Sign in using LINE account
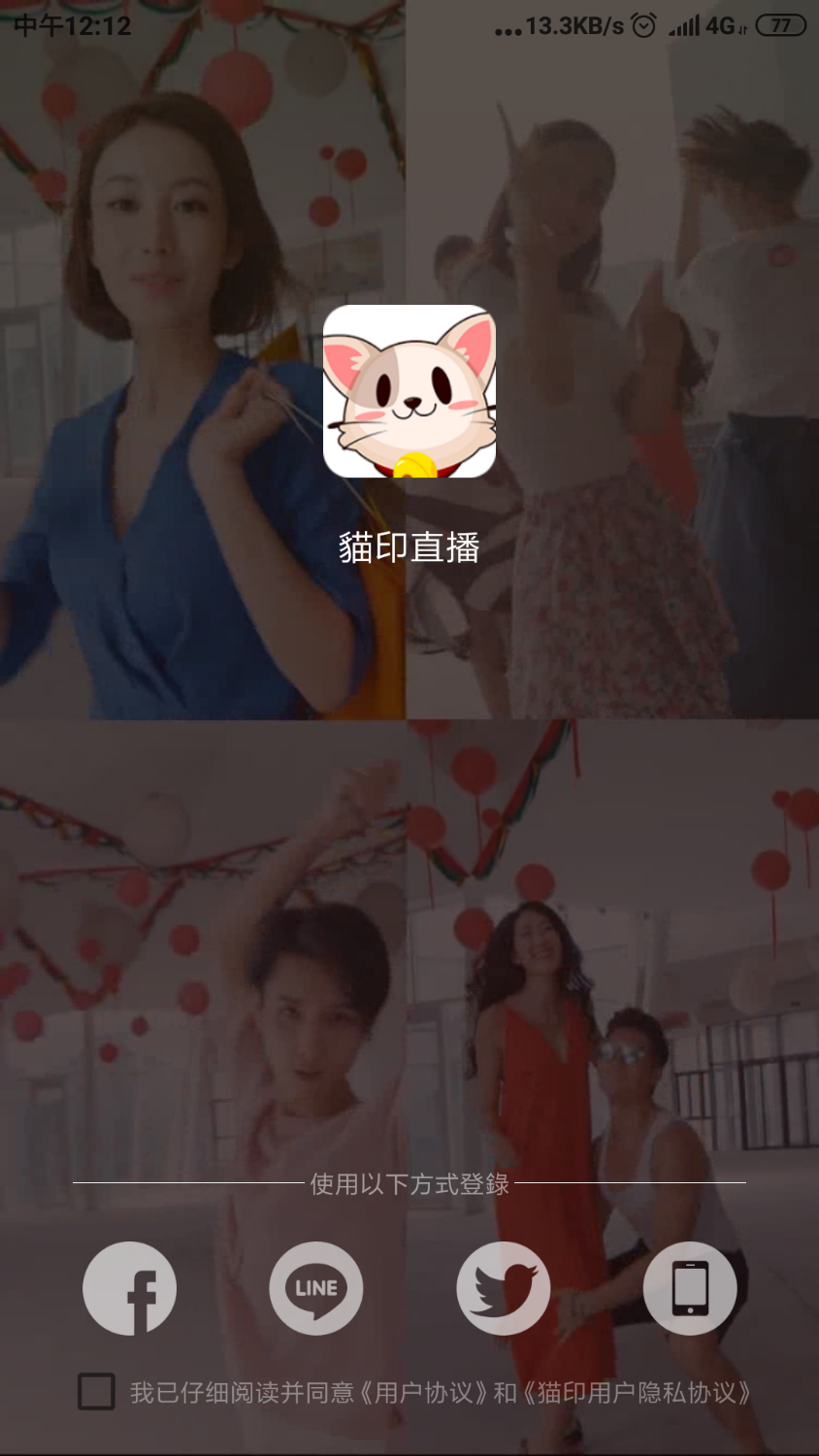 click(x=315, y=1288)
